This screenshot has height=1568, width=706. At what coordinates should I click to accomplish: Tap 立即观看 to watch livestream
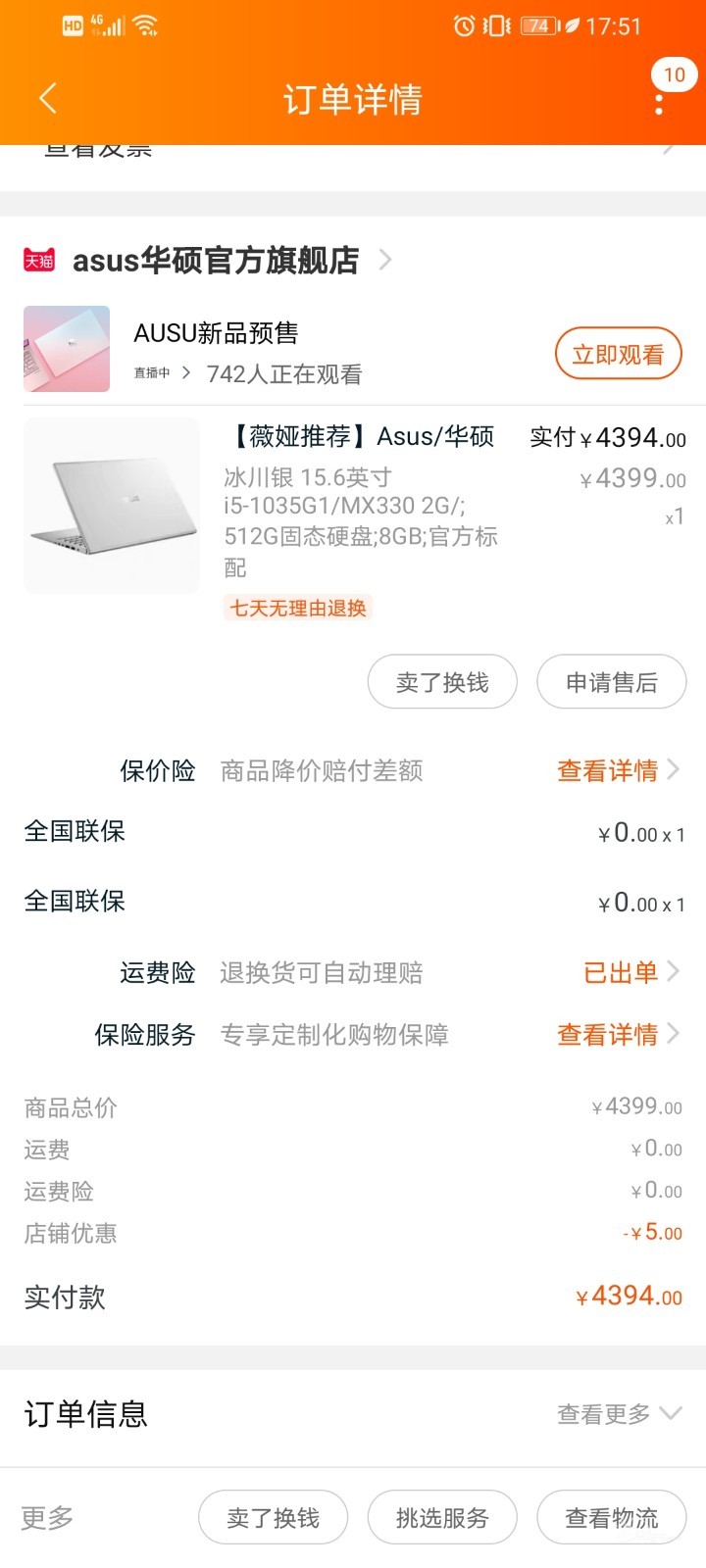(618, 354)
